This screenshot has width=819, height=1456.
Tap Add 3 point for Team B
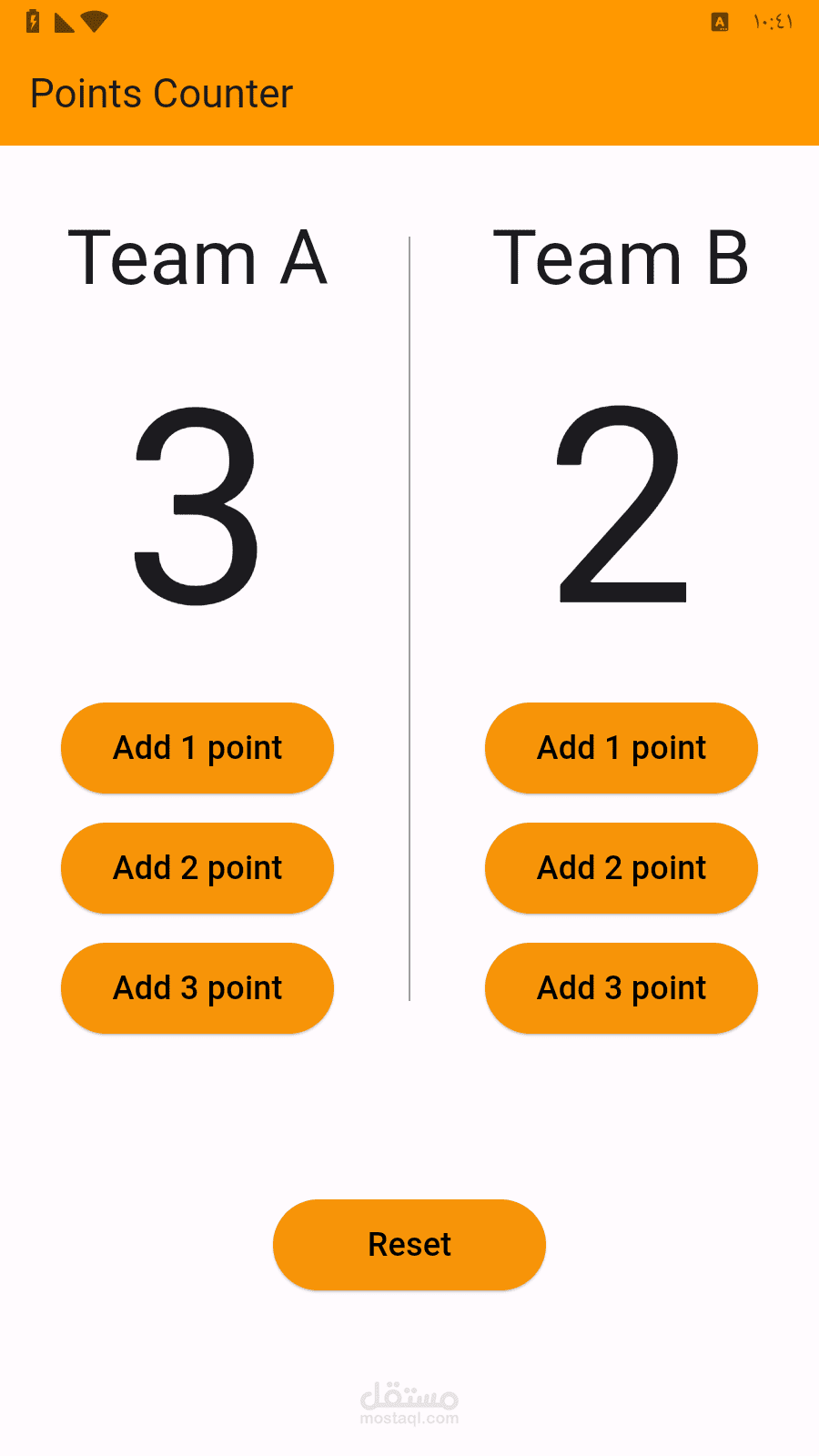pyautogui.click(x=622, y=988)
